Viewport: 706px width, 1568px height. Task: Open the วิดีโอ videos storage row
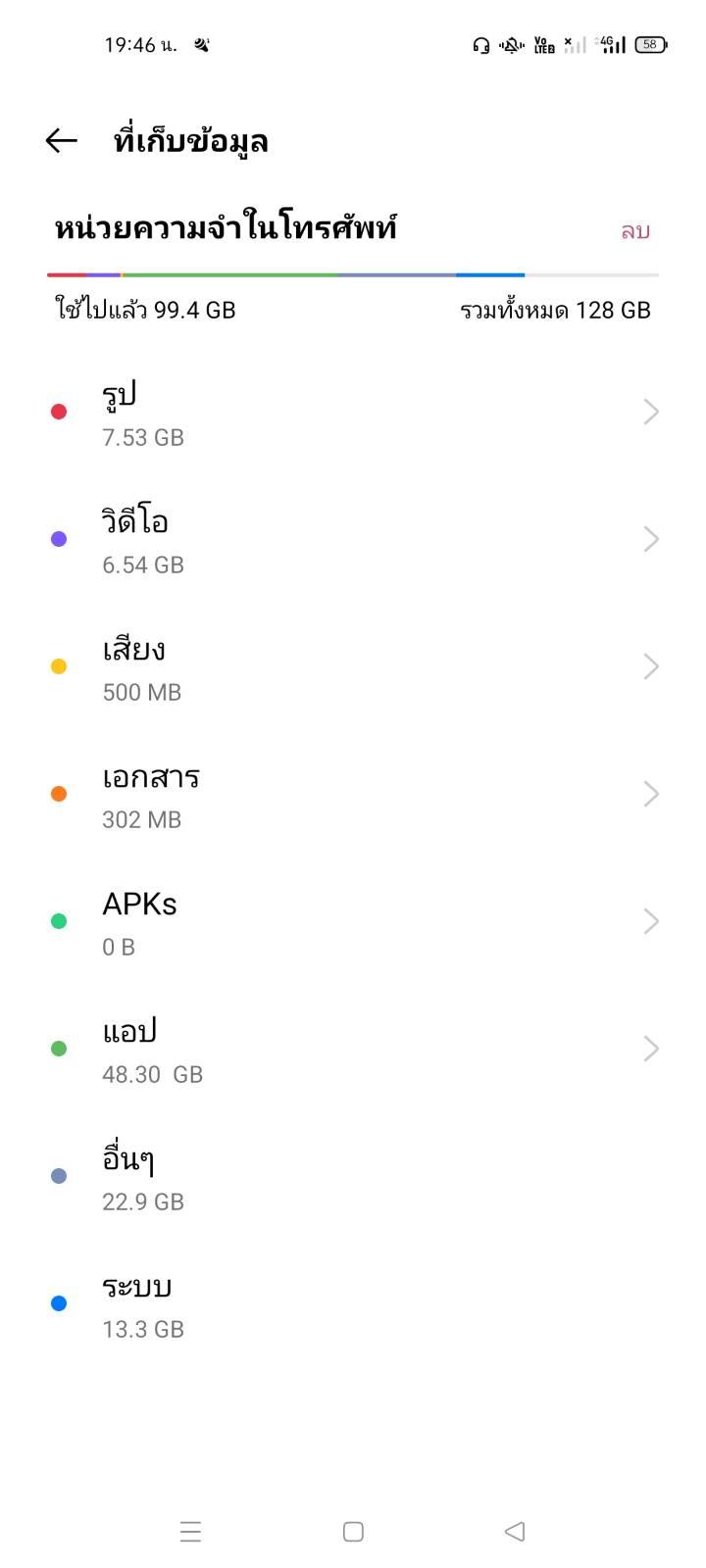pos(353,540)
